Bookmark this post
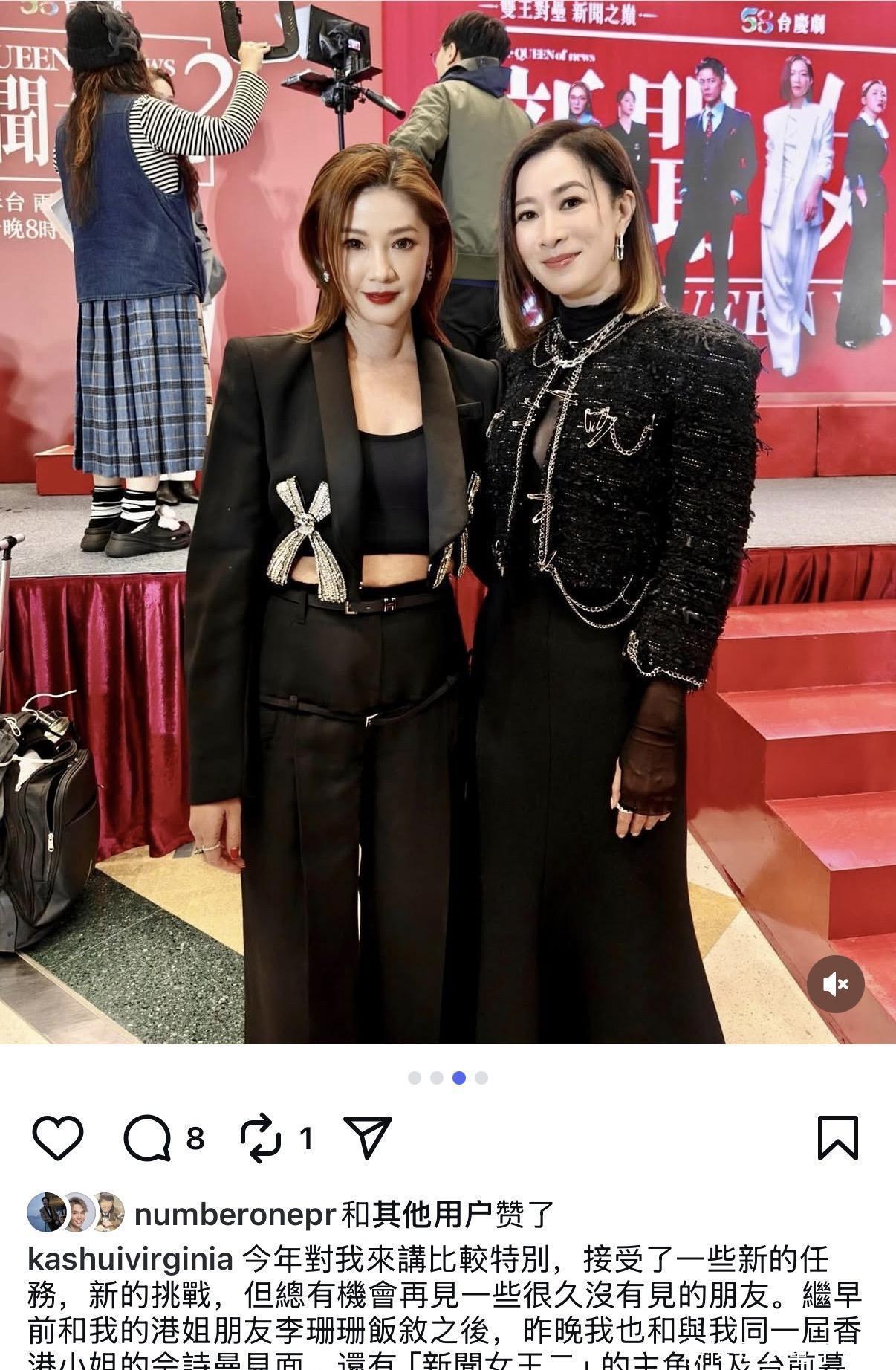896x1370 pixels. (837, 1137)
